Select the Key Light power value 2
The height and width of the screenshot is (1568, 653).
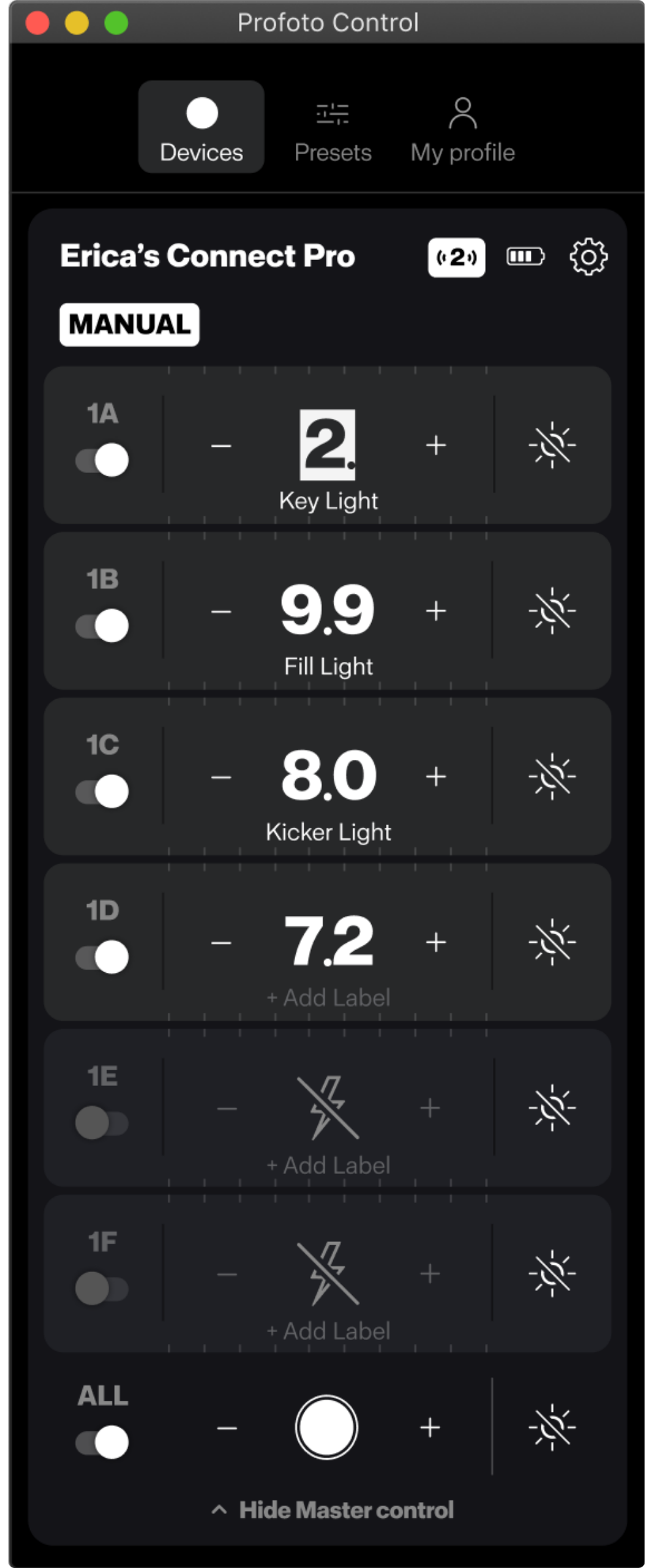point(327,445)
